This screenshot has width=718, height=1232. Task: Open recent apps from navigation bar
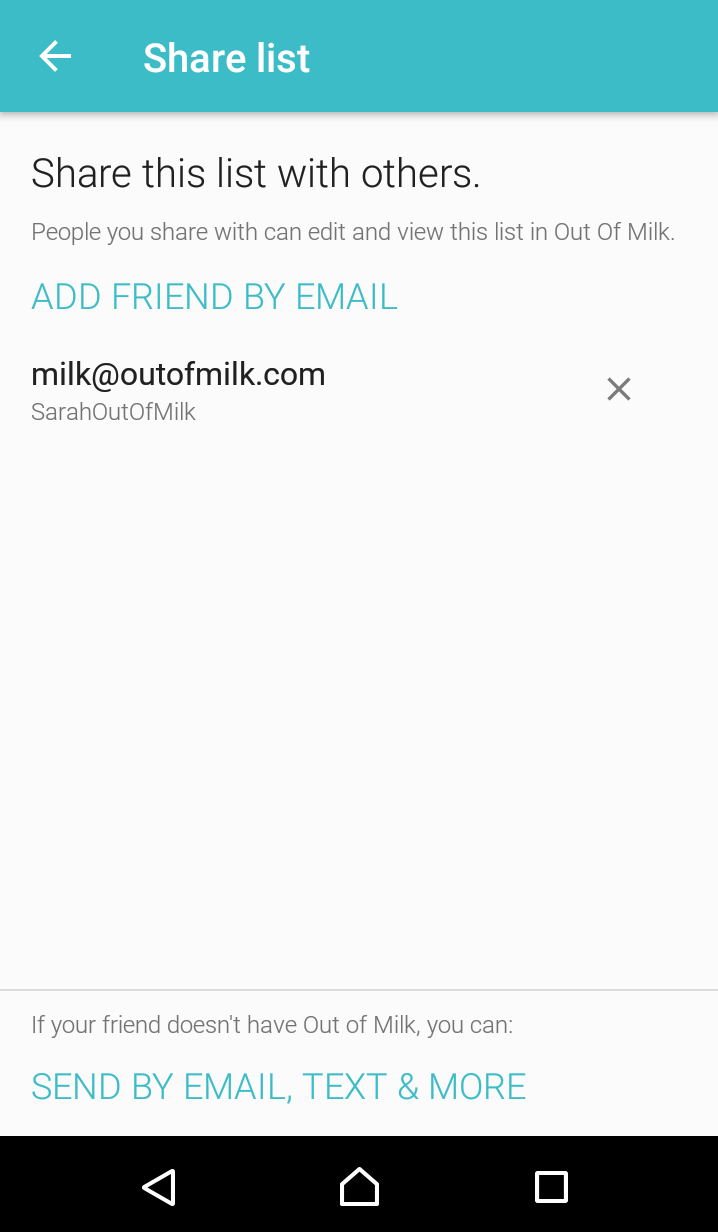click(551, 1186)
